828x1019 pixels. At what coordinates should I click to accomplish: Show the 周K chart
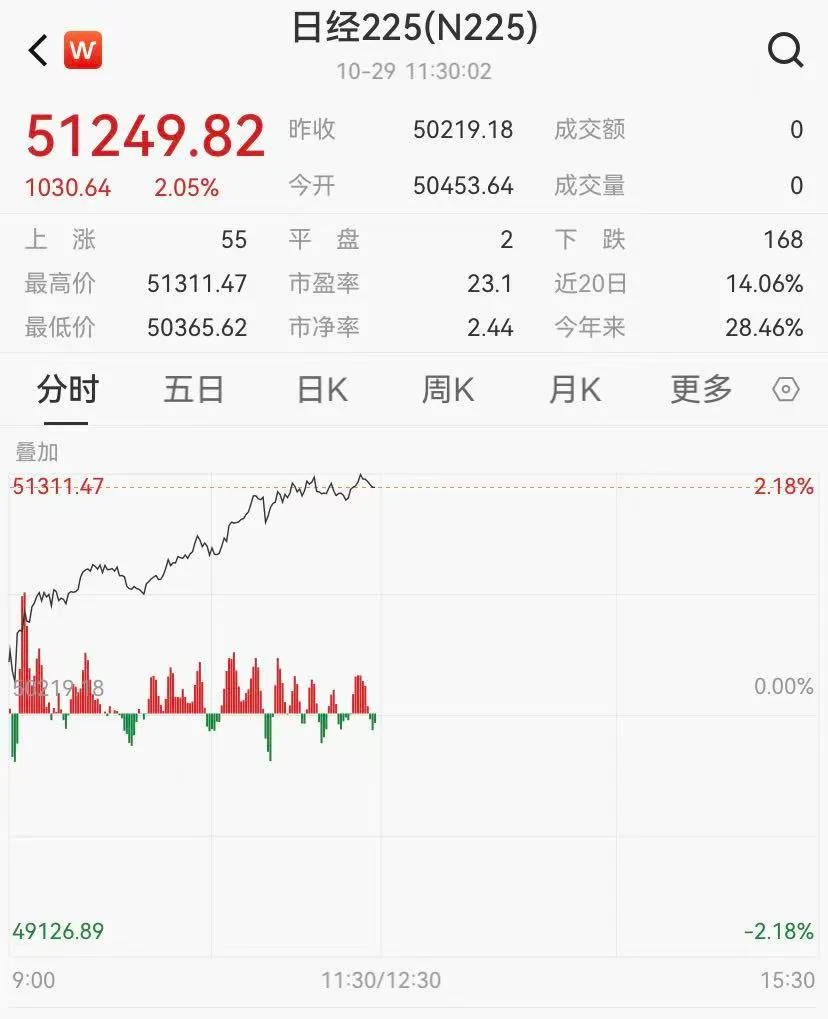click(447, 390)
